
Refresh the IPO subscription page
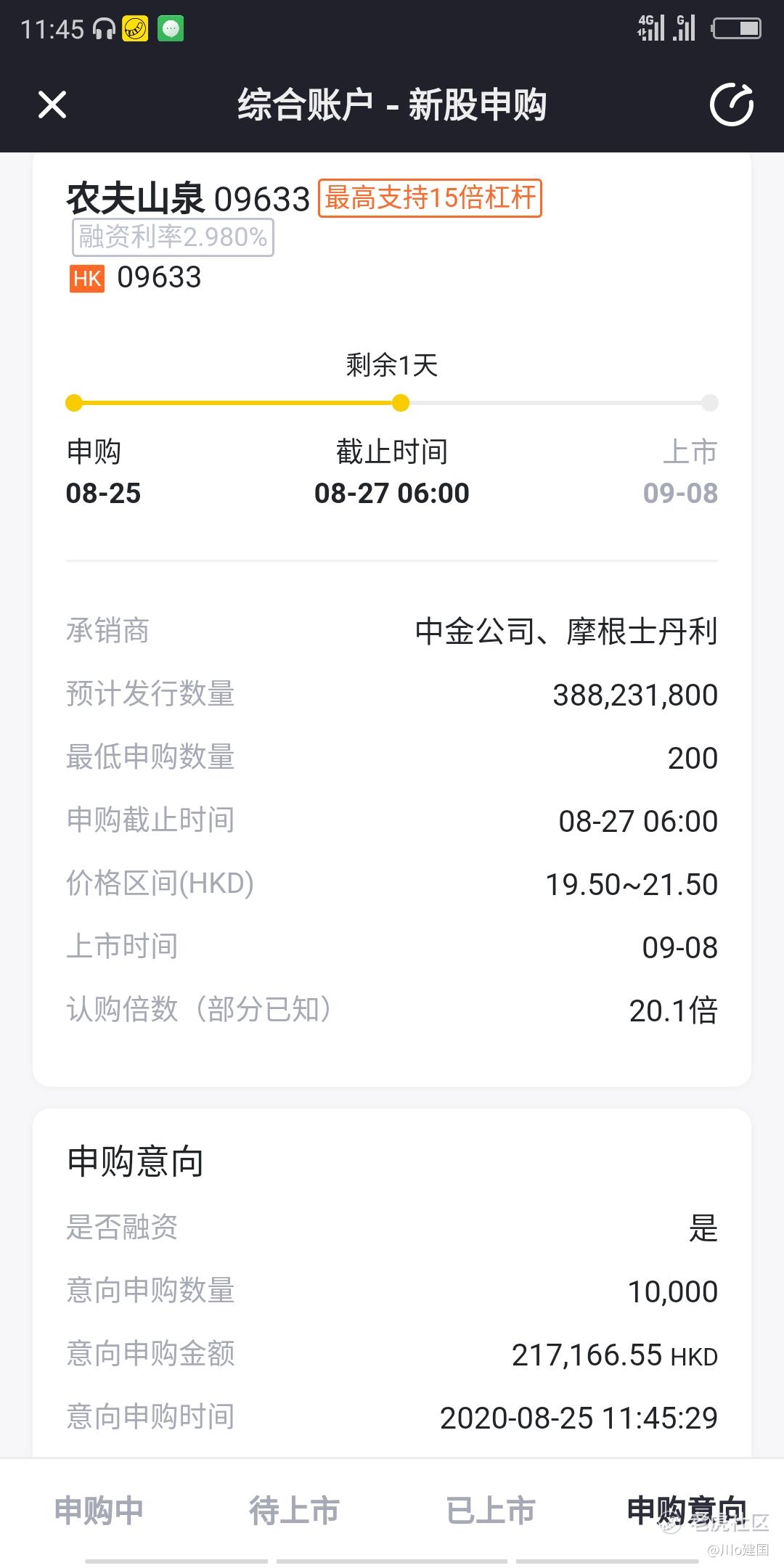point(731,105)
